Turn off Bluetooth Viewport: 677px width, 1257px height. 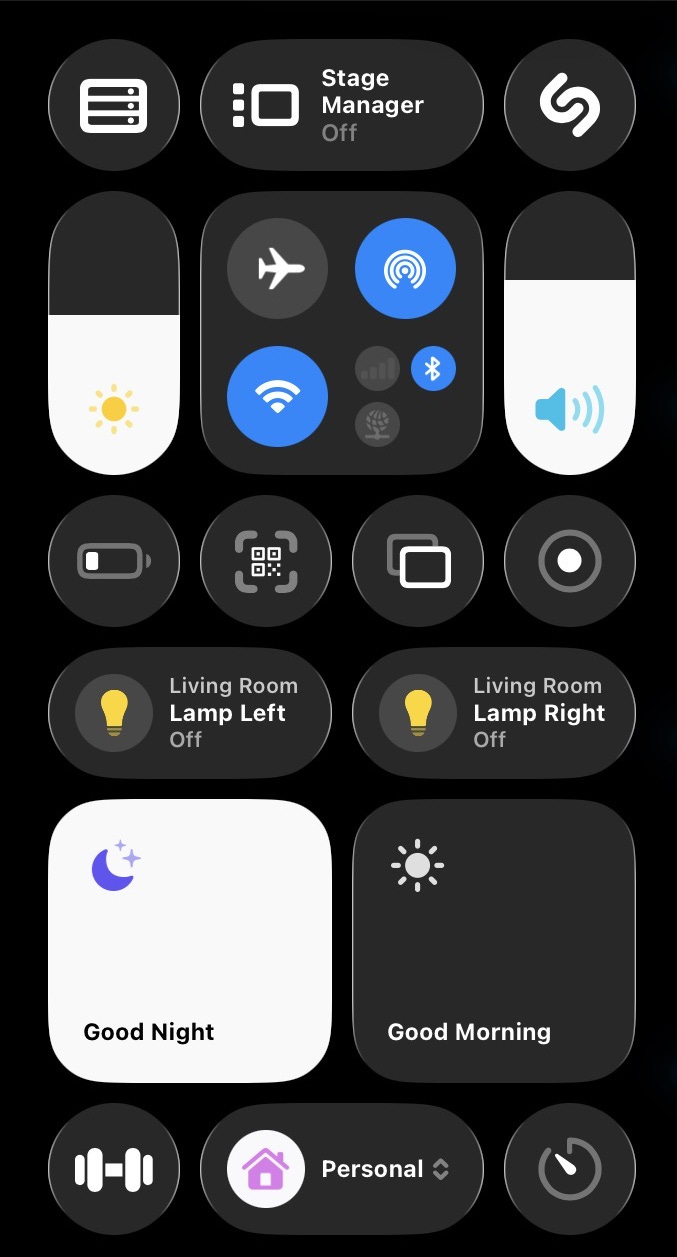pyautogui.click(x=433, y=369)
